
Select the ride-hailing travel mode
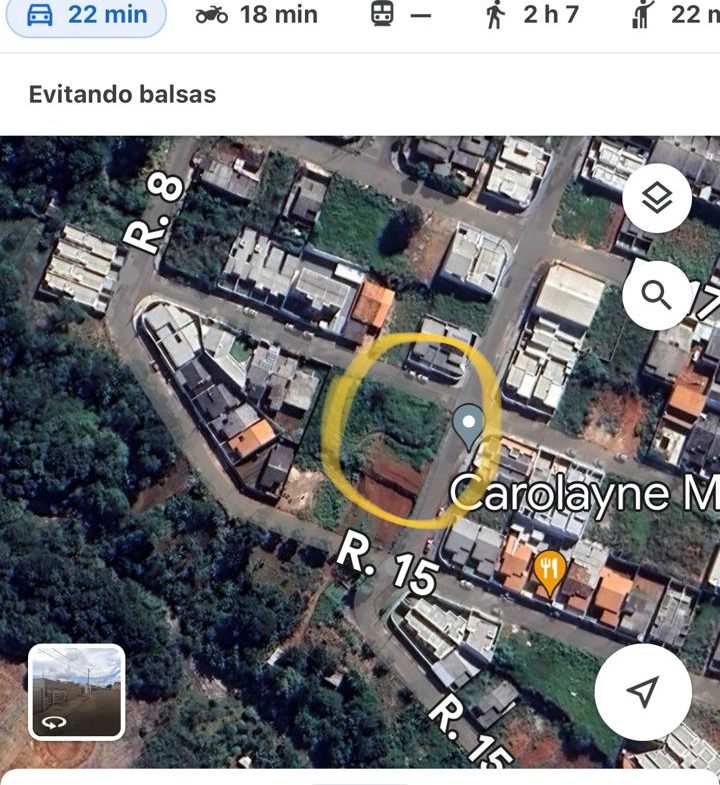pos(670,15)
